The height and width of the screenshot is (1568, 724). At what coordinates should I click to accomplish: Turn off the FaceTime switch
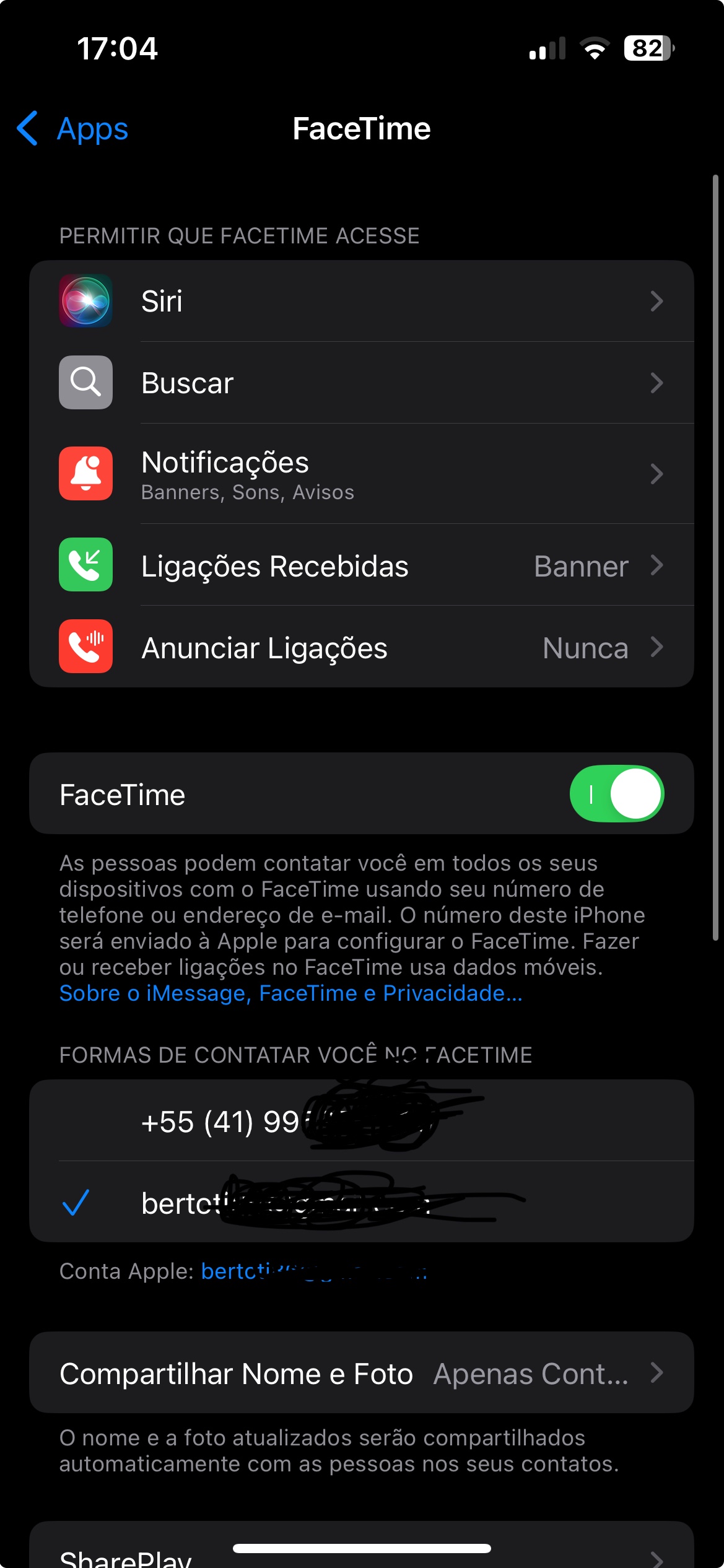tap(617, 794)
